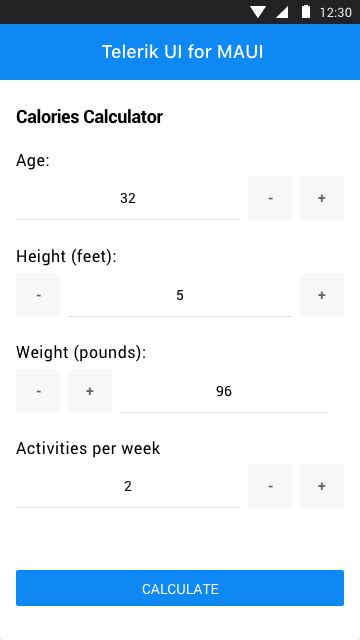Viewport: 360px width, 640px height.
Task: Decrease the Weight in pounds
Action: click(x=38, y=391)
